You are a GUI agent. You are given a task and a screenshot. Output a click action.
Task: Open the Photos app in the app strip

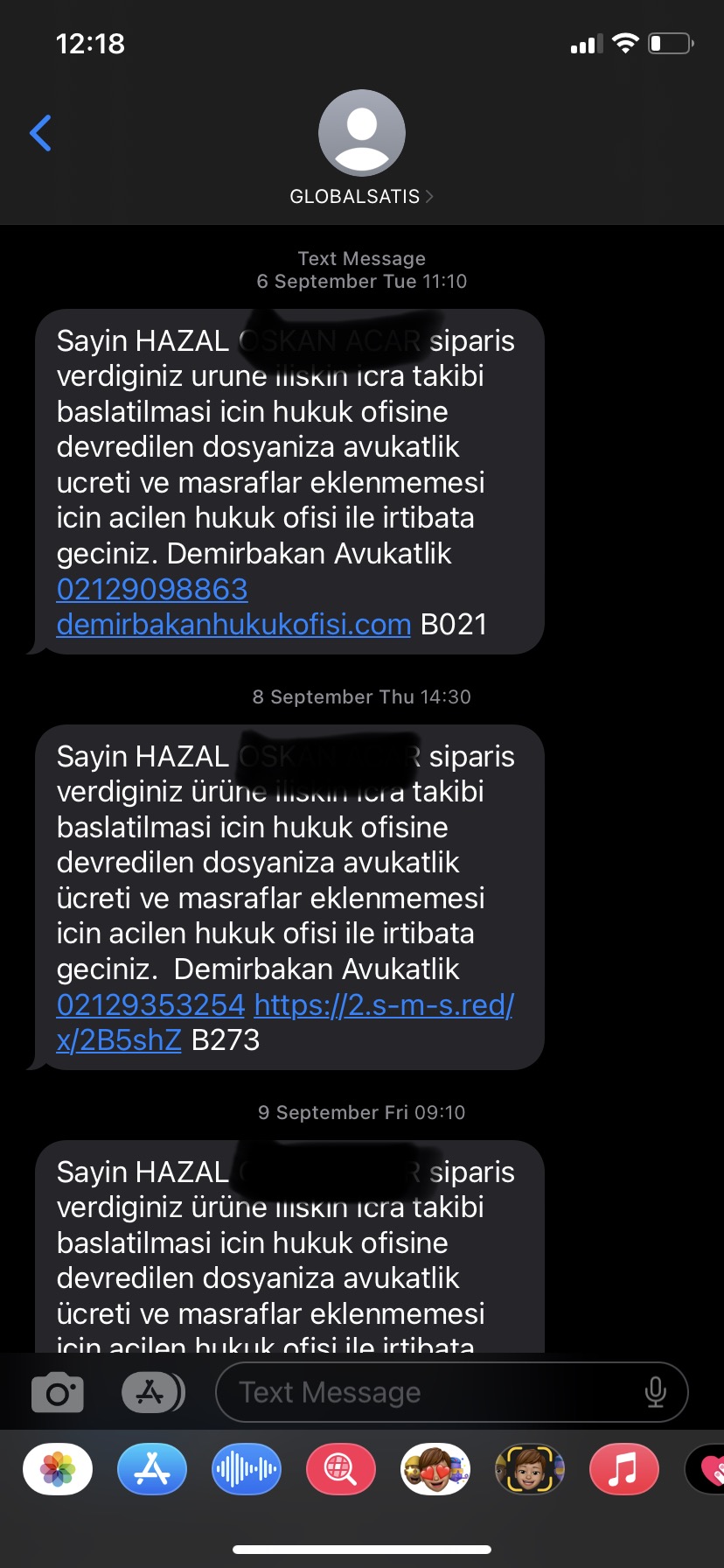click(x=58, y=1469)
